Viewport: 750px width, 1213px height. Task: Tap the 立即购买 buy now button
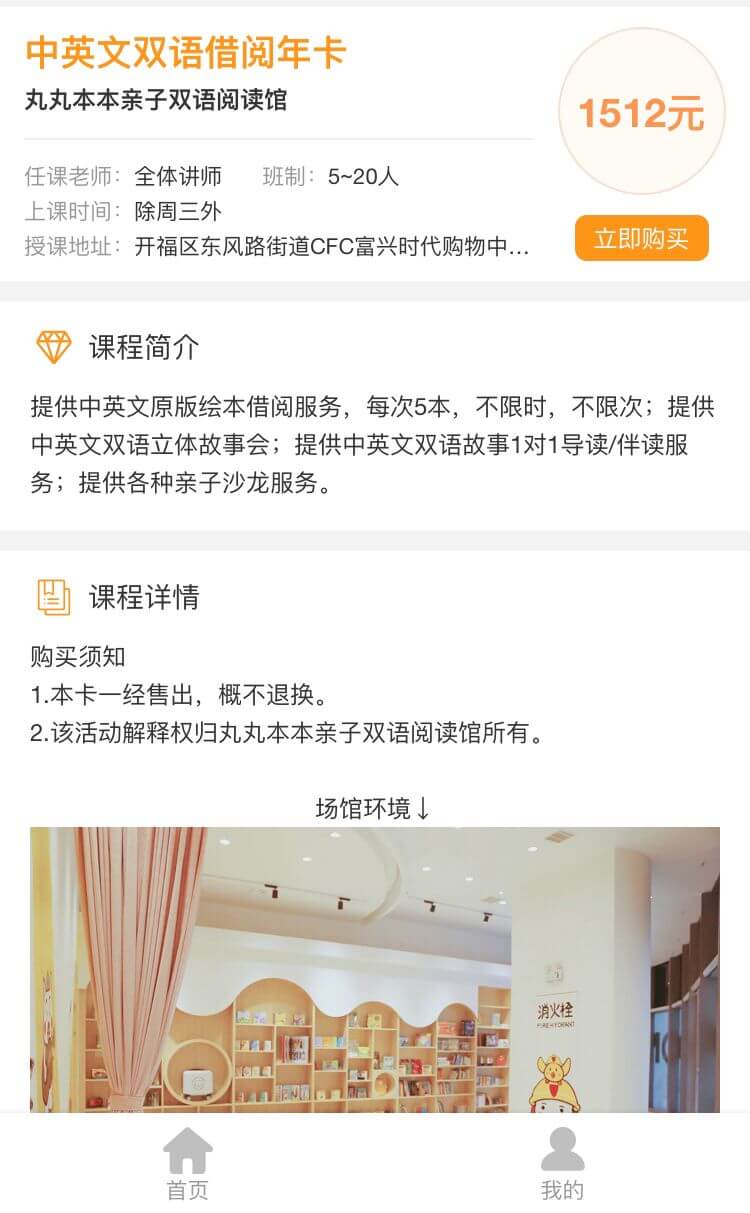(x=641, y=238)
